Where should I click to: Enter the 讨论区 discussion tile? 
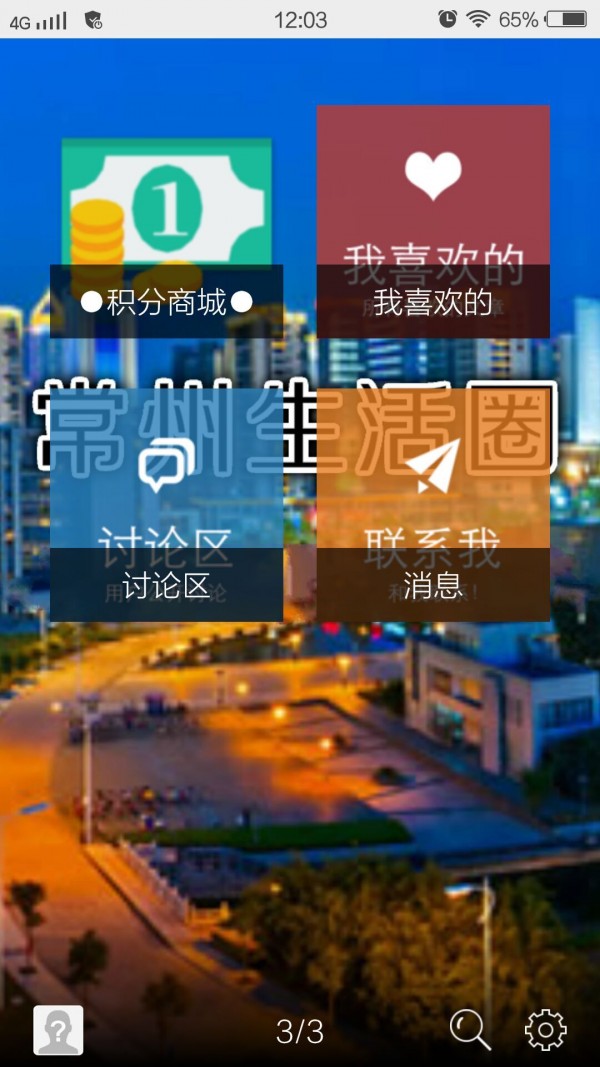166,505
